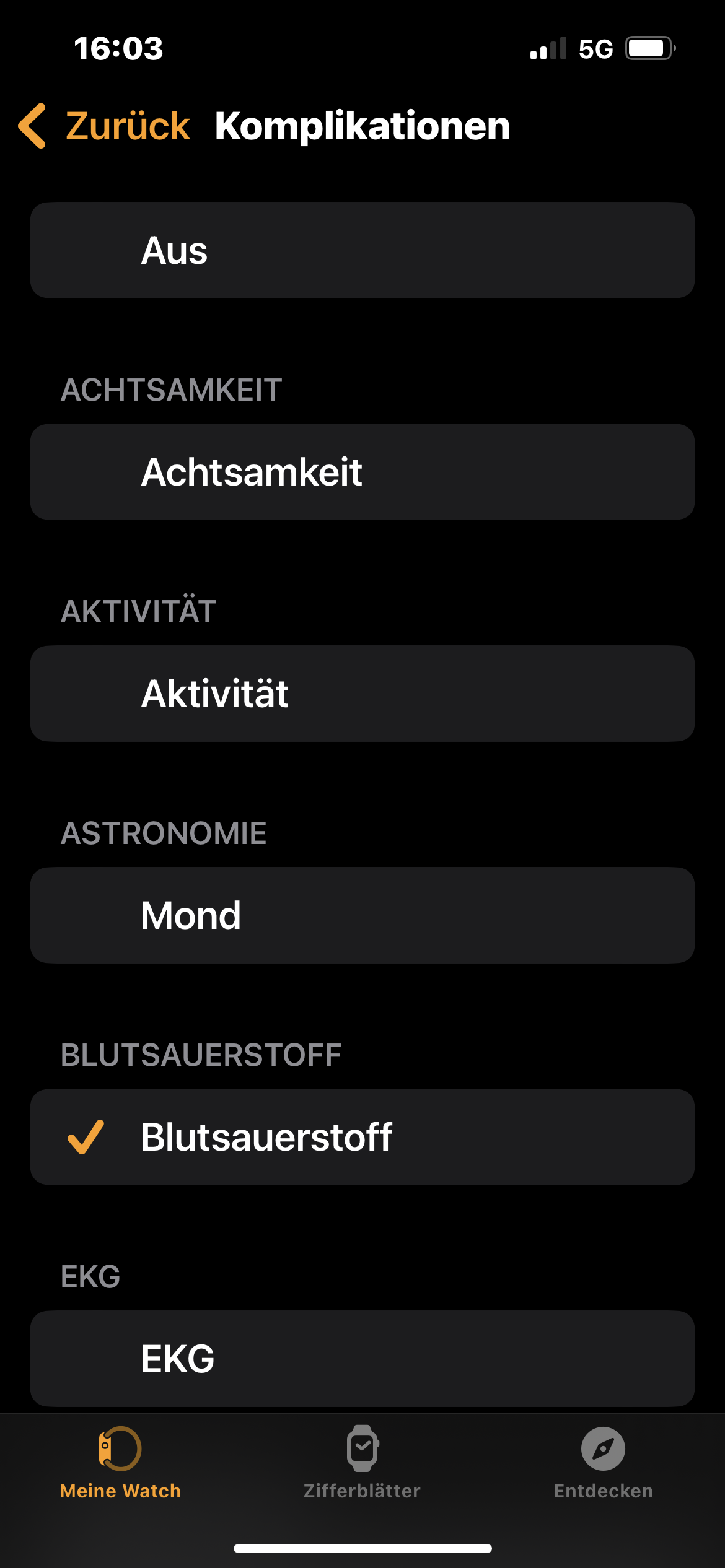Switch to the Zifferblätter tab
The width and height of the screenshot is (725, 1568).
(362, 1463)
